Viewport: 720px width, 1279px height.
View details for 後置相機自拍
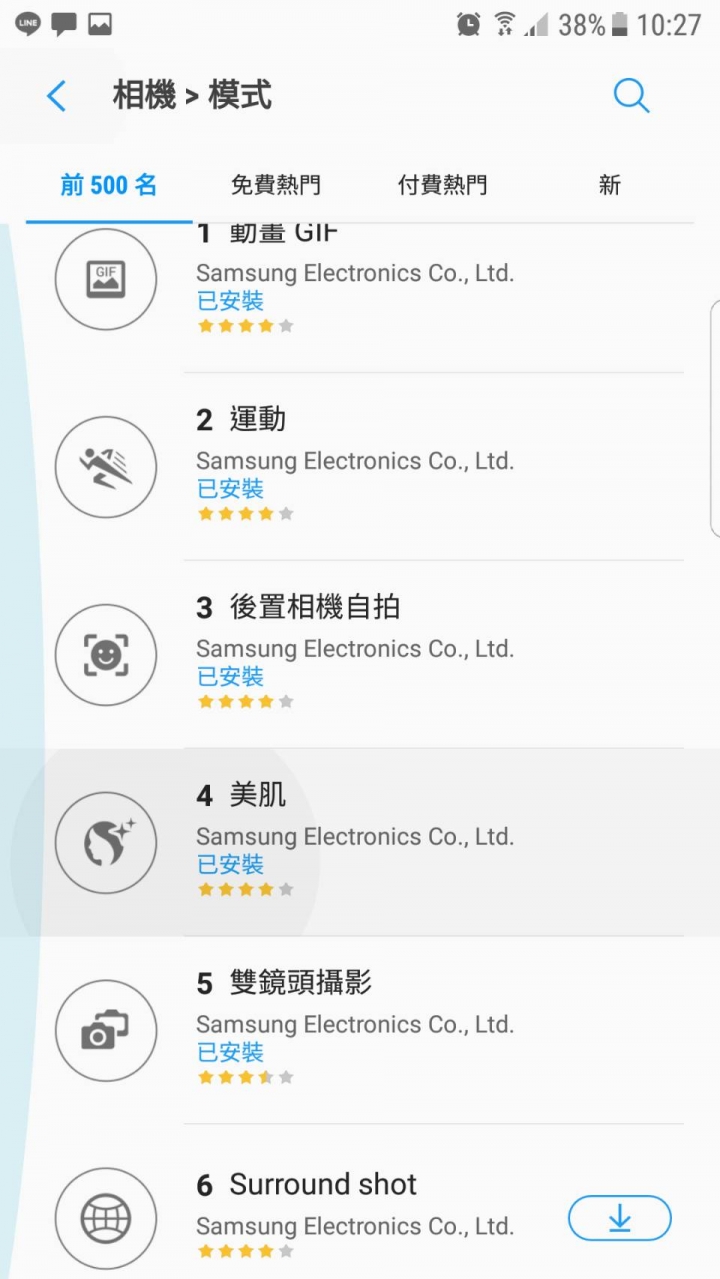coord(360,655)
